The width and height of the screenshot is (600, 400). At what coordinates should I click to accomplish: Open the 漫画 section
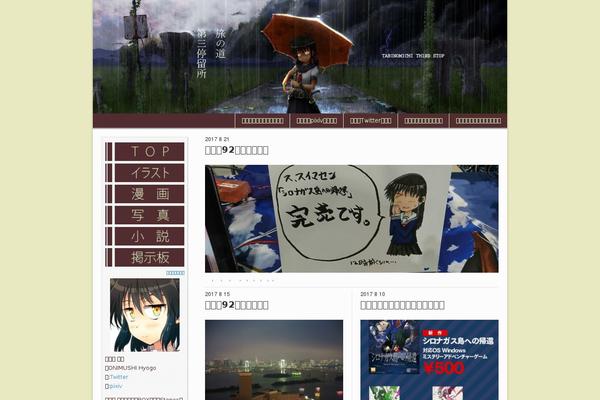(x=148, y=194)
